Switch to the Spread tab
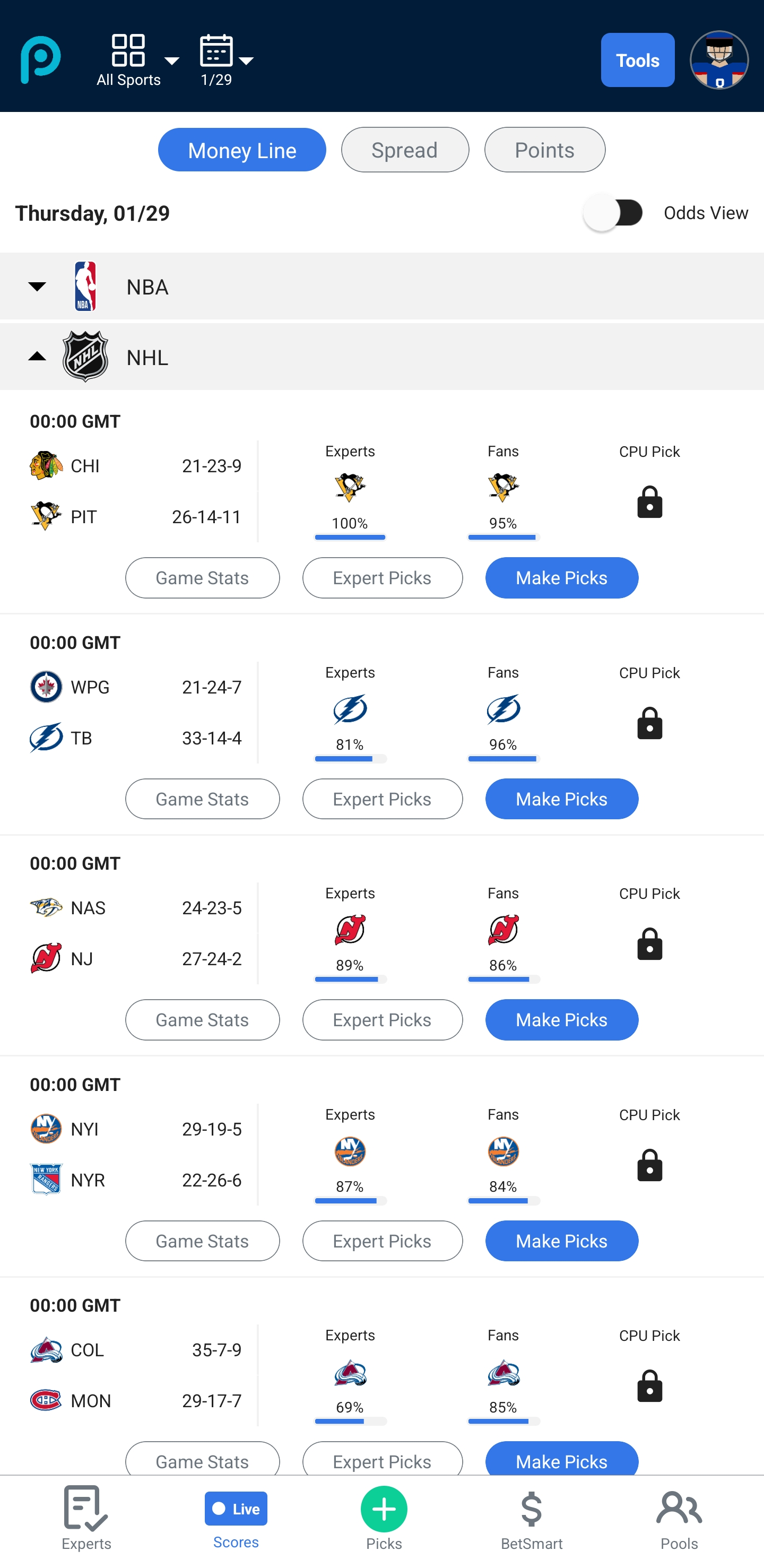The width and height of the screenshot is (764, 1568). [x=404, y=150]
